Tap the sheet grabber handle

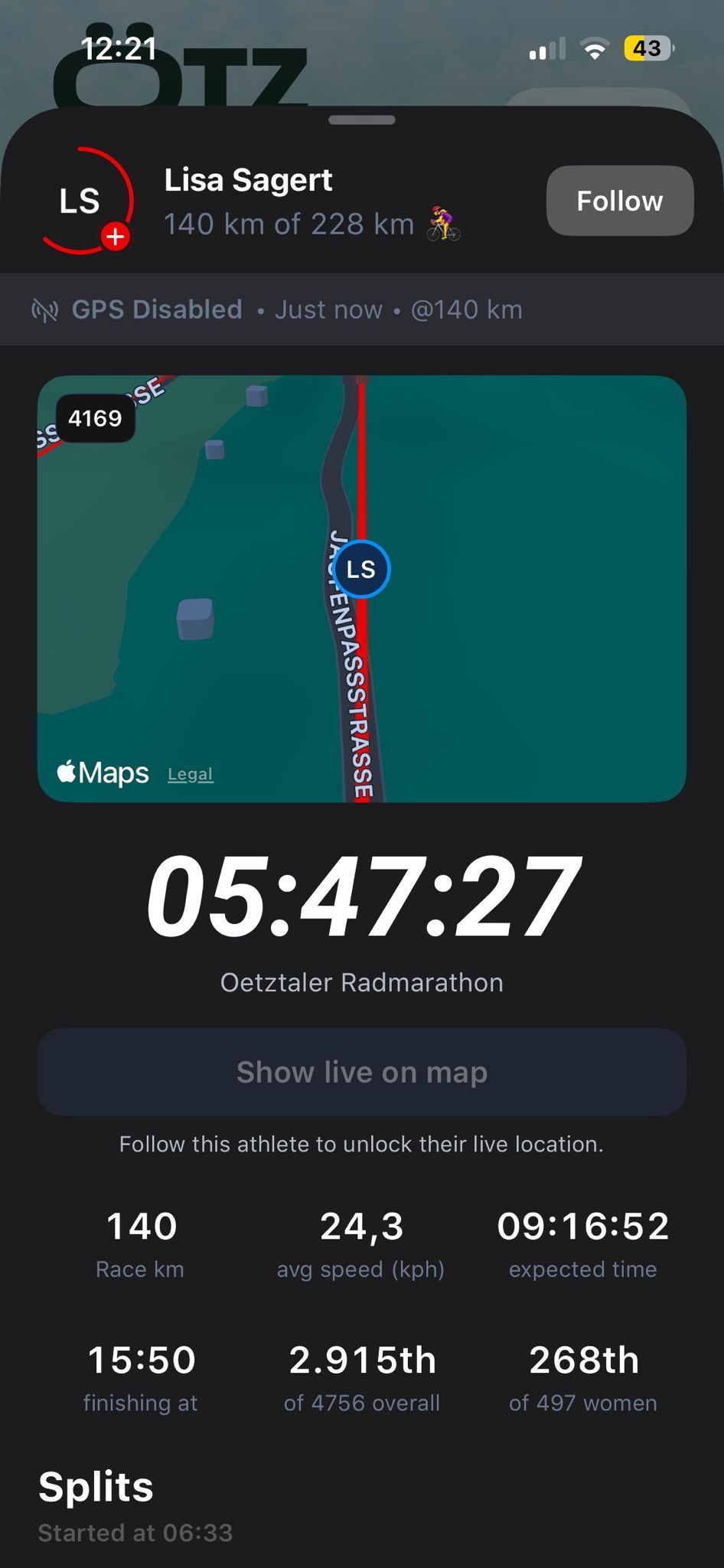pyautogui.click(x=362, y=119)
